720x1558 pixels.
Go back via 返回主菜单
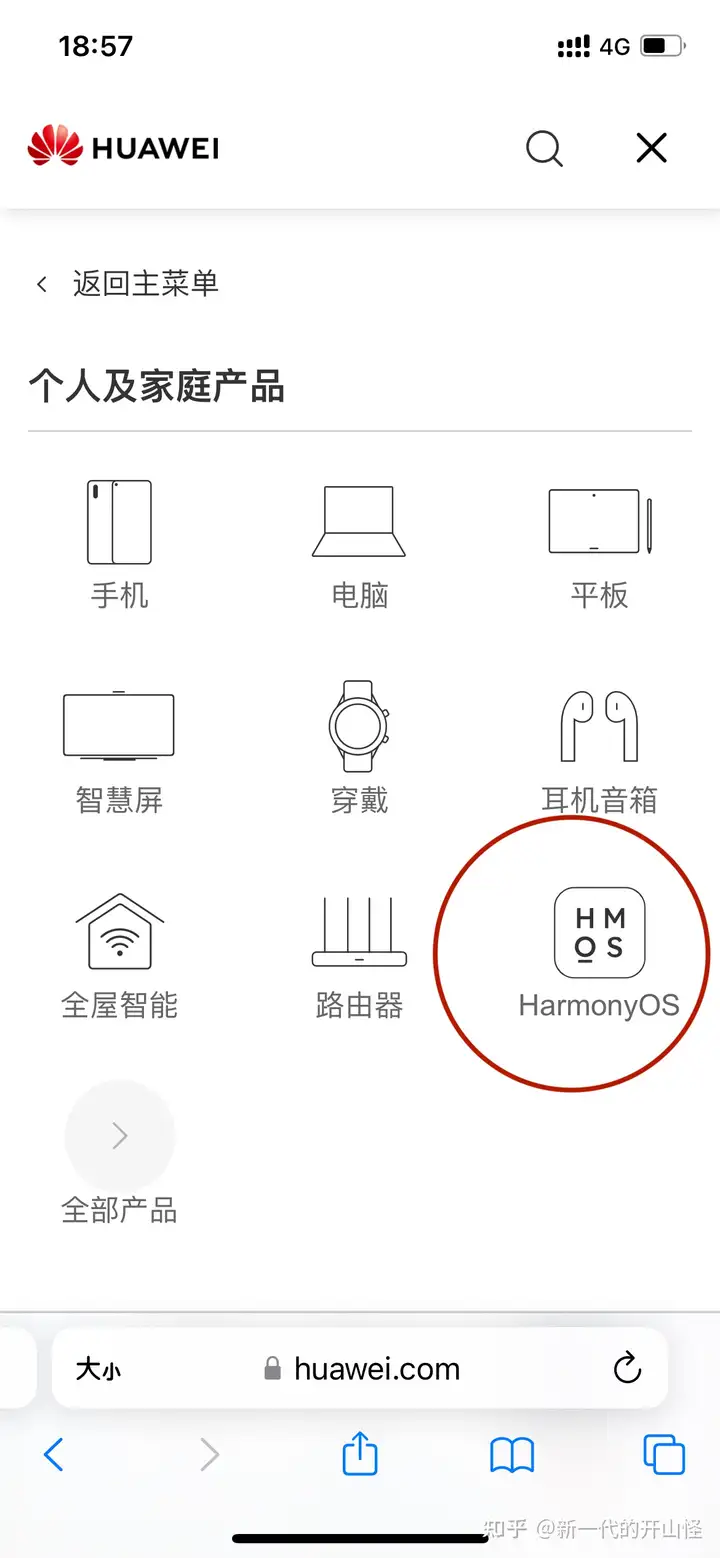click(126, 284)
